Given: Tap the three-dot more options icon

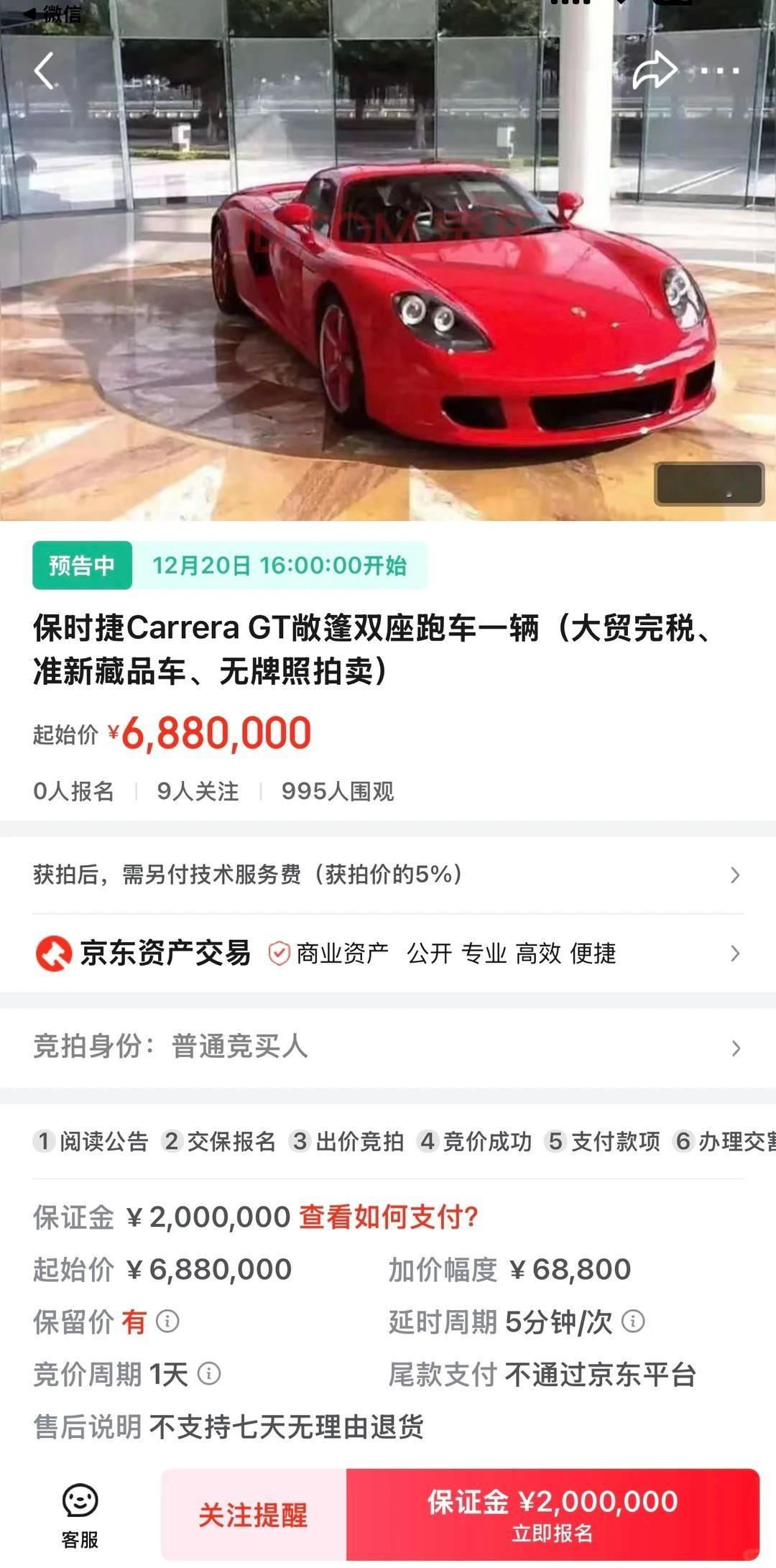Looking at the screenshot, I should (721, 70).
